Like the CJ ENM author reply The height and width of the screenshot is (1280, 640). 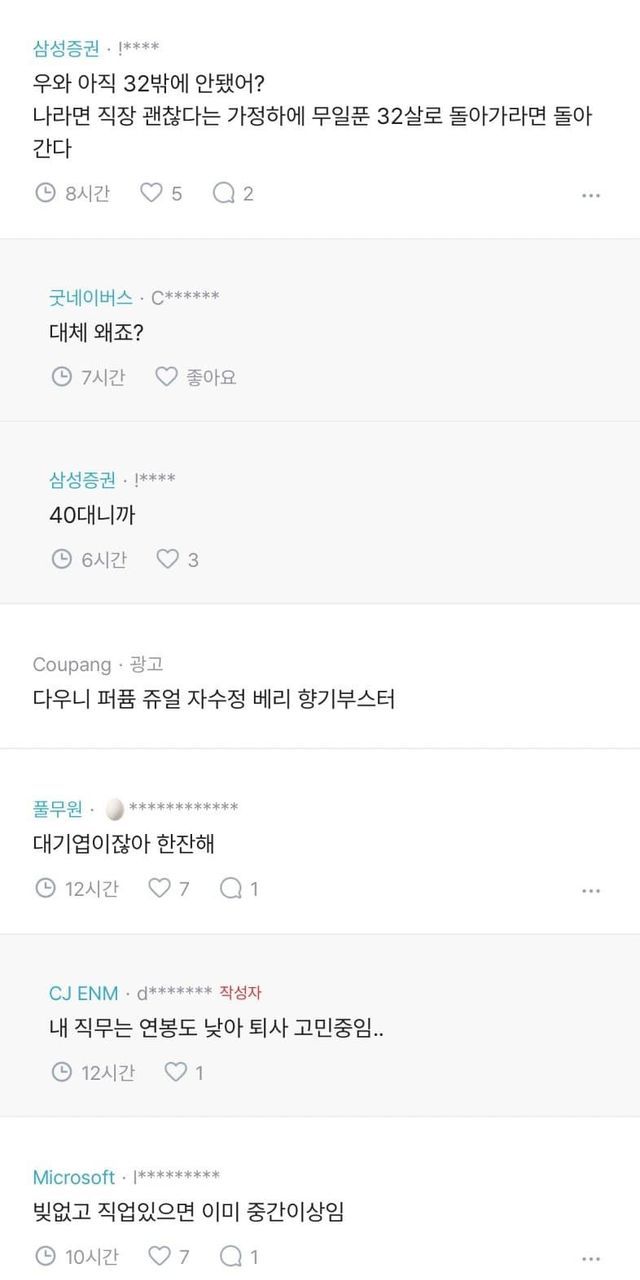coord(176,1072)
